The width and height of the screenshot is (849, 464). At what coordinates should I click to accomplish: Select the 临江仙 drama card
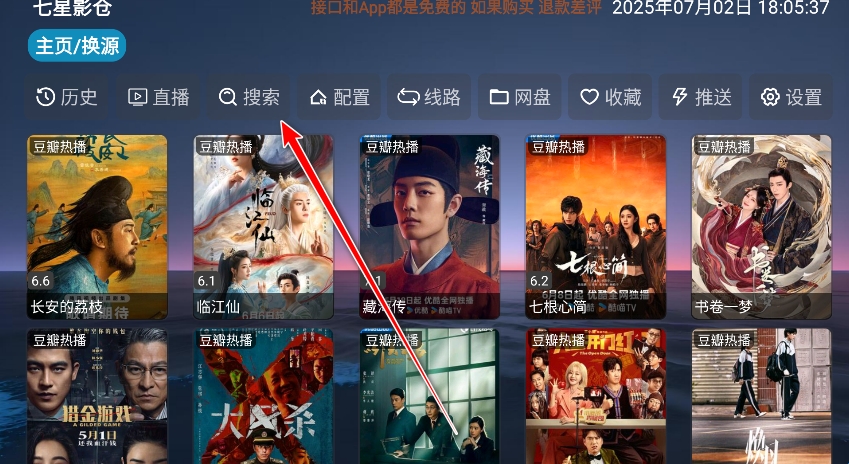(263, 226)
